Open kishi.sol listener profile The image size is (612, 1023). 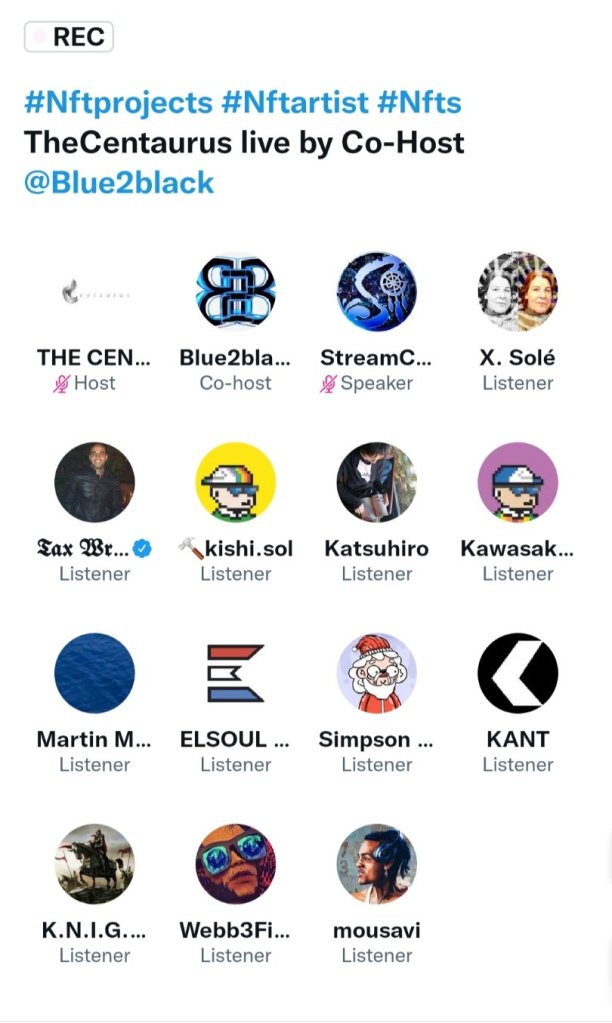click(x=236, y=483)
